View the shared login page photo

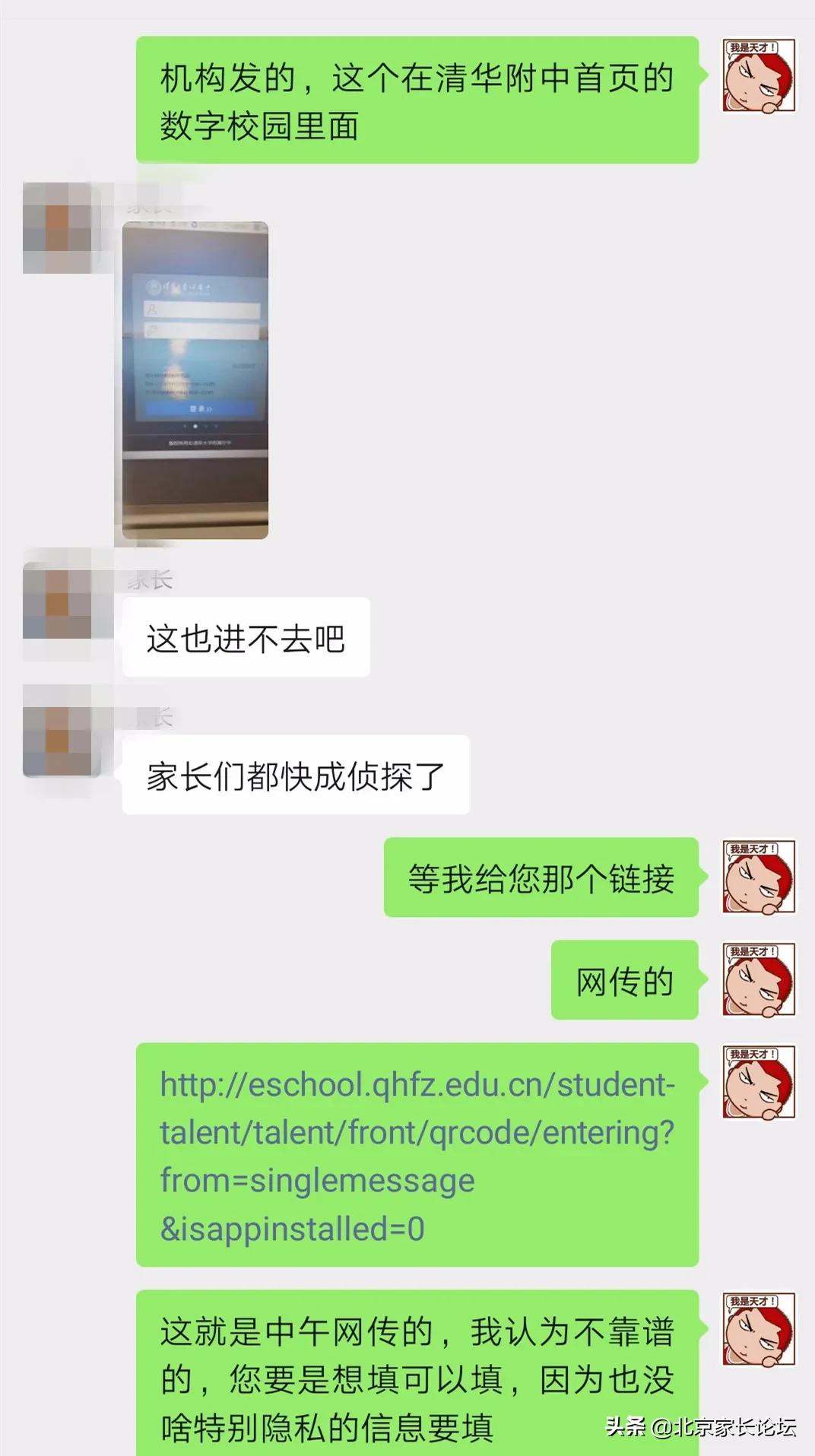[195, 380]
